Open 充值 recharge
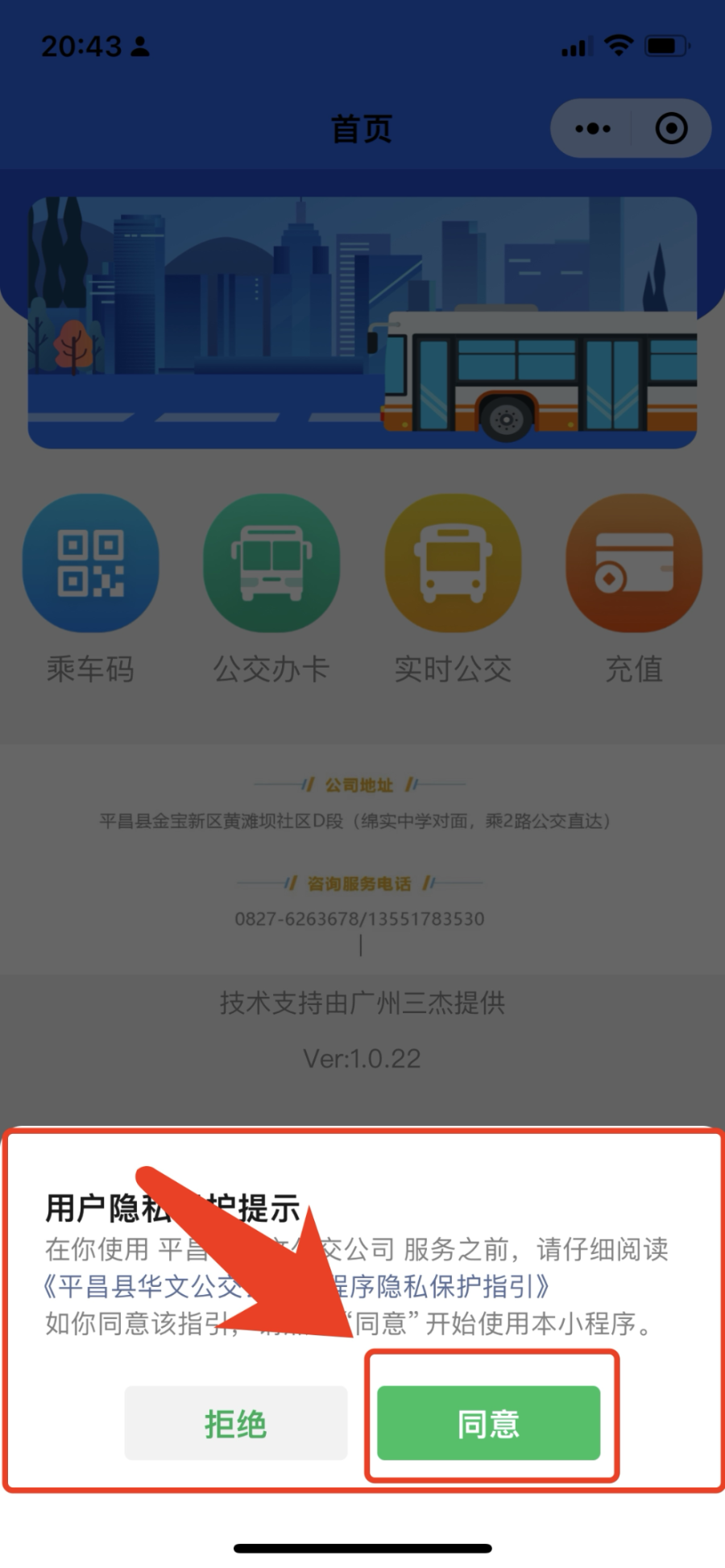725x1568 pixels. (634, 564)
